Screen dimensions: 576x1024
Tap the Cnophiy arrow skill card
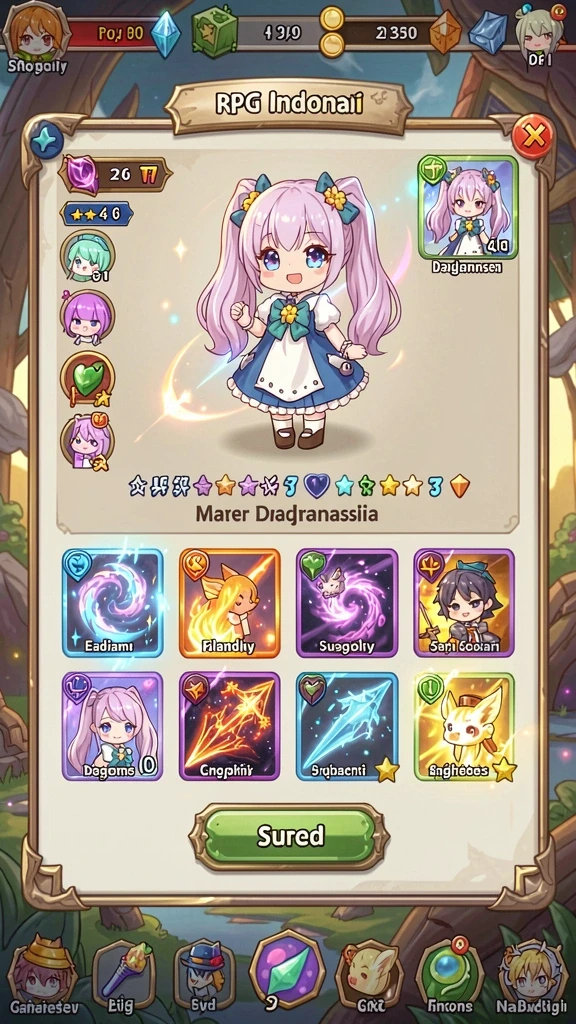(230, 726)
